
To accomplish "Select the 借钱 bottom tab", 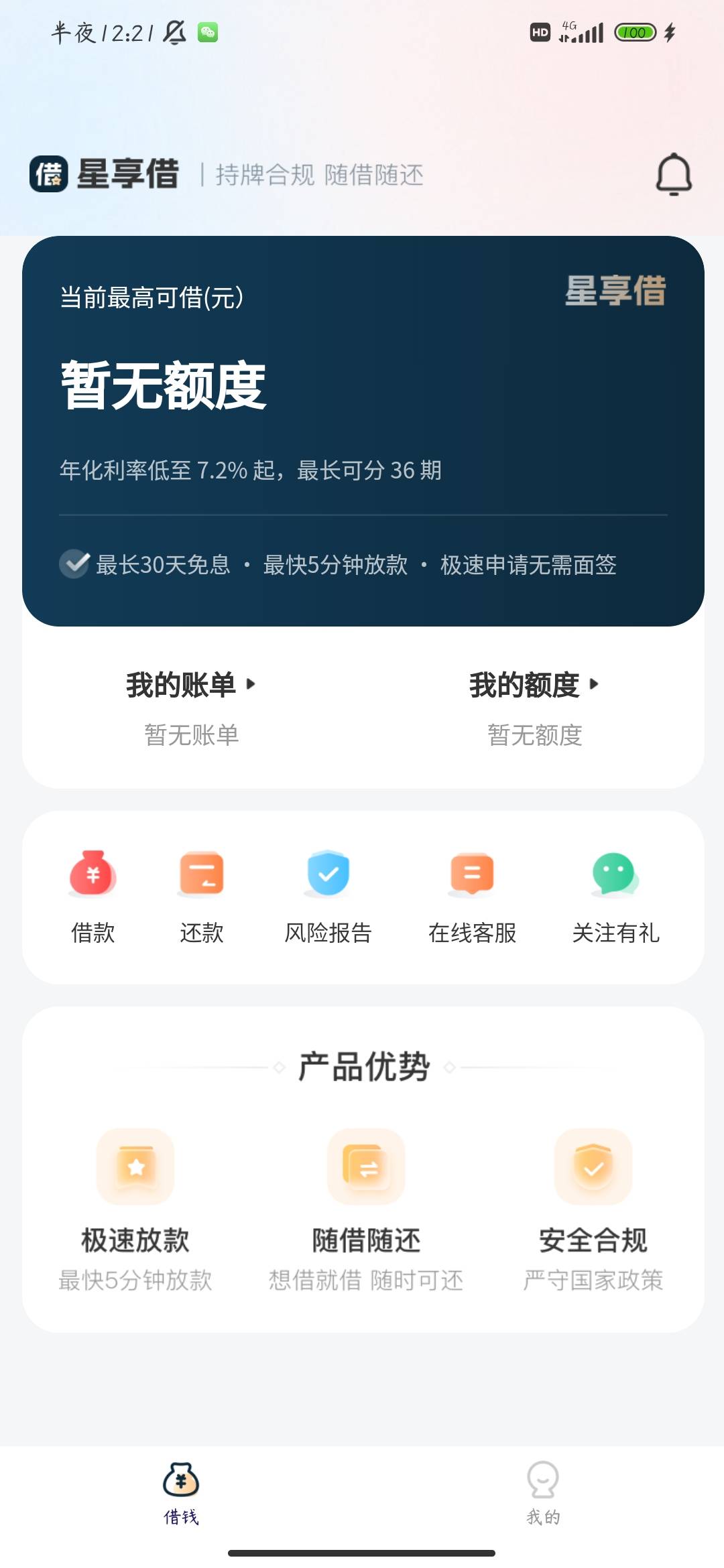I will 181,1494.
